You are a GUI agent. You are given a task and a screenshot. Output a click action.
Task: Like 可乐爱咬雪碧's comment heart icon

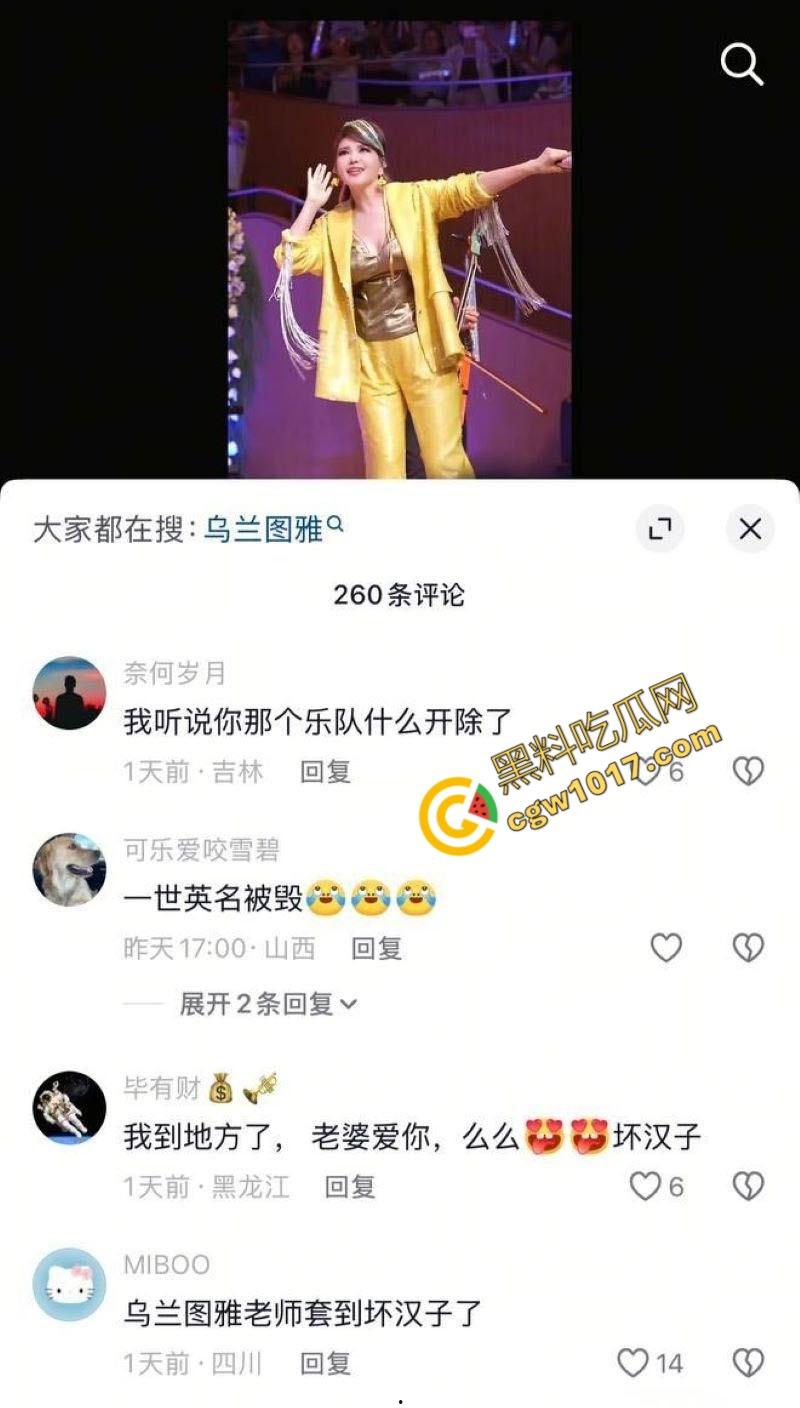point(666,949)
